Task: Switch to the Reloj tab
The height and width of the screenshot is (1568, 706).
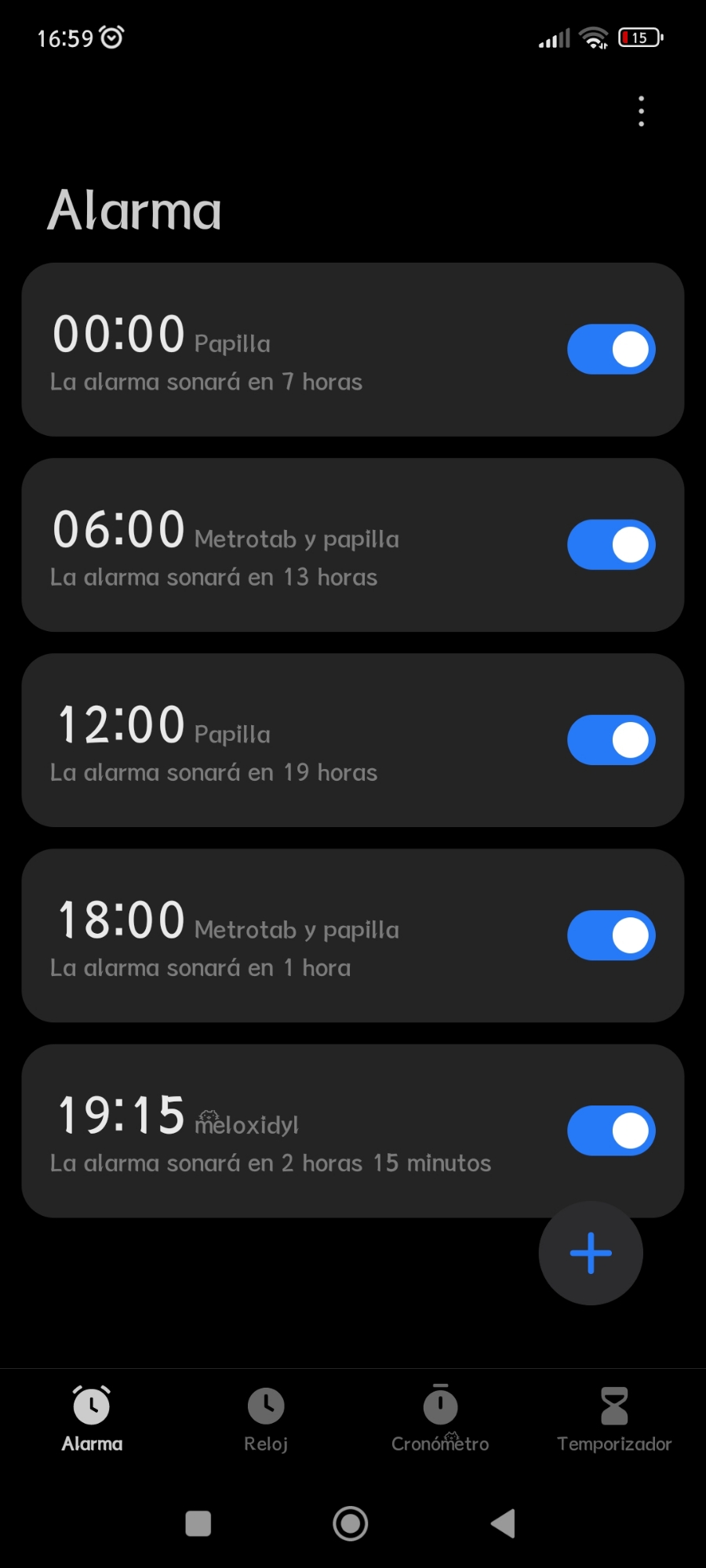Action: 266,1419
